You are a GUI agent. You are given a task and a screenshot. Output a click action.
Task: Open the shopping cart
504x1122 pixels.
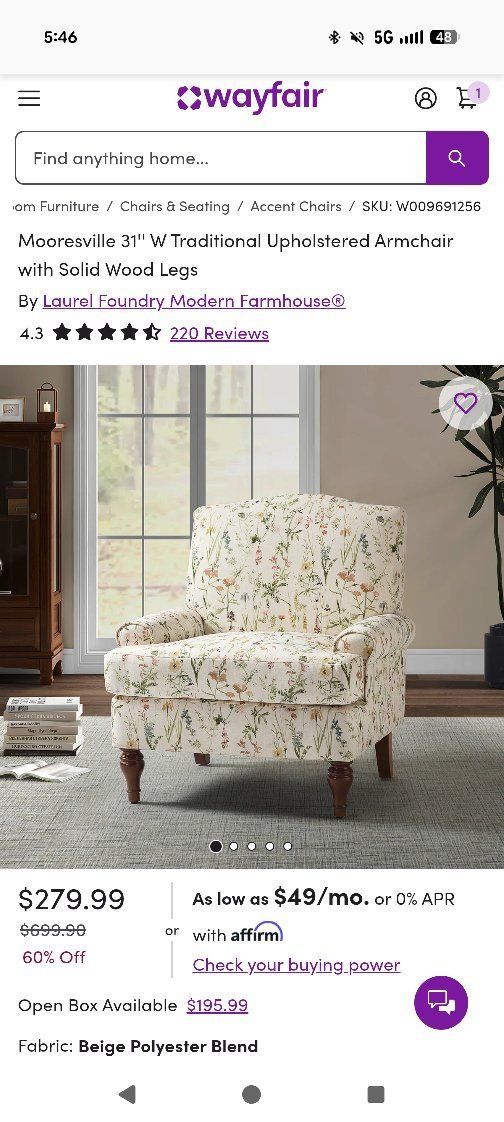pos(469,96)
